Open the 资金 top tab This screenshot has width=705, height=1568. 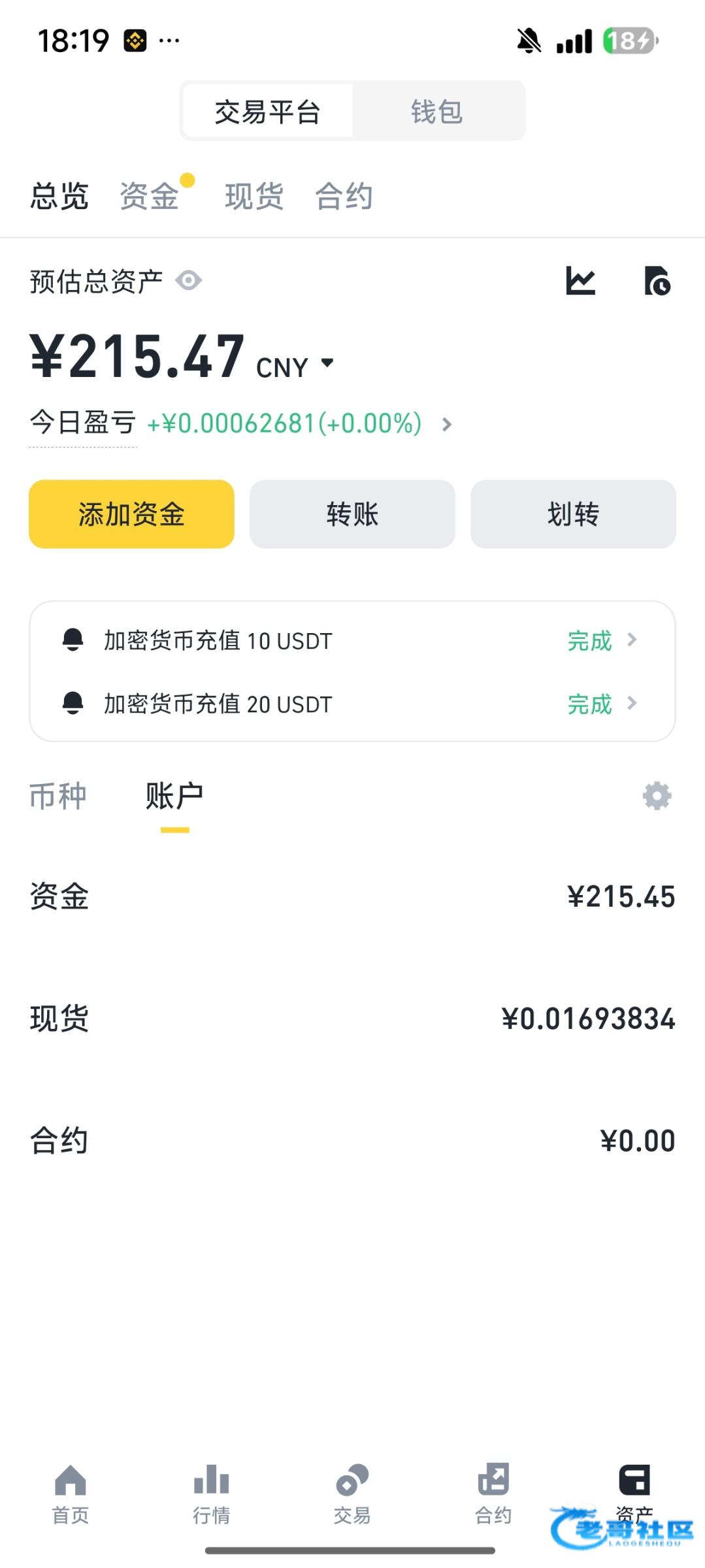[x=150, y=196]
